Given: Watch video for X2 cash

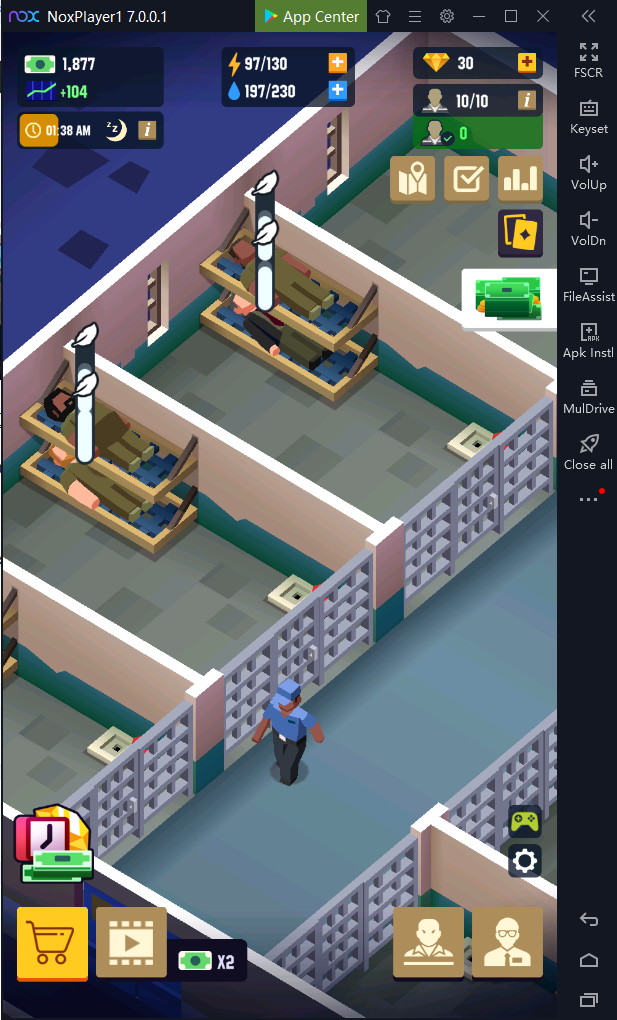Looking at the screenshot, I should [x=131, y=942].
